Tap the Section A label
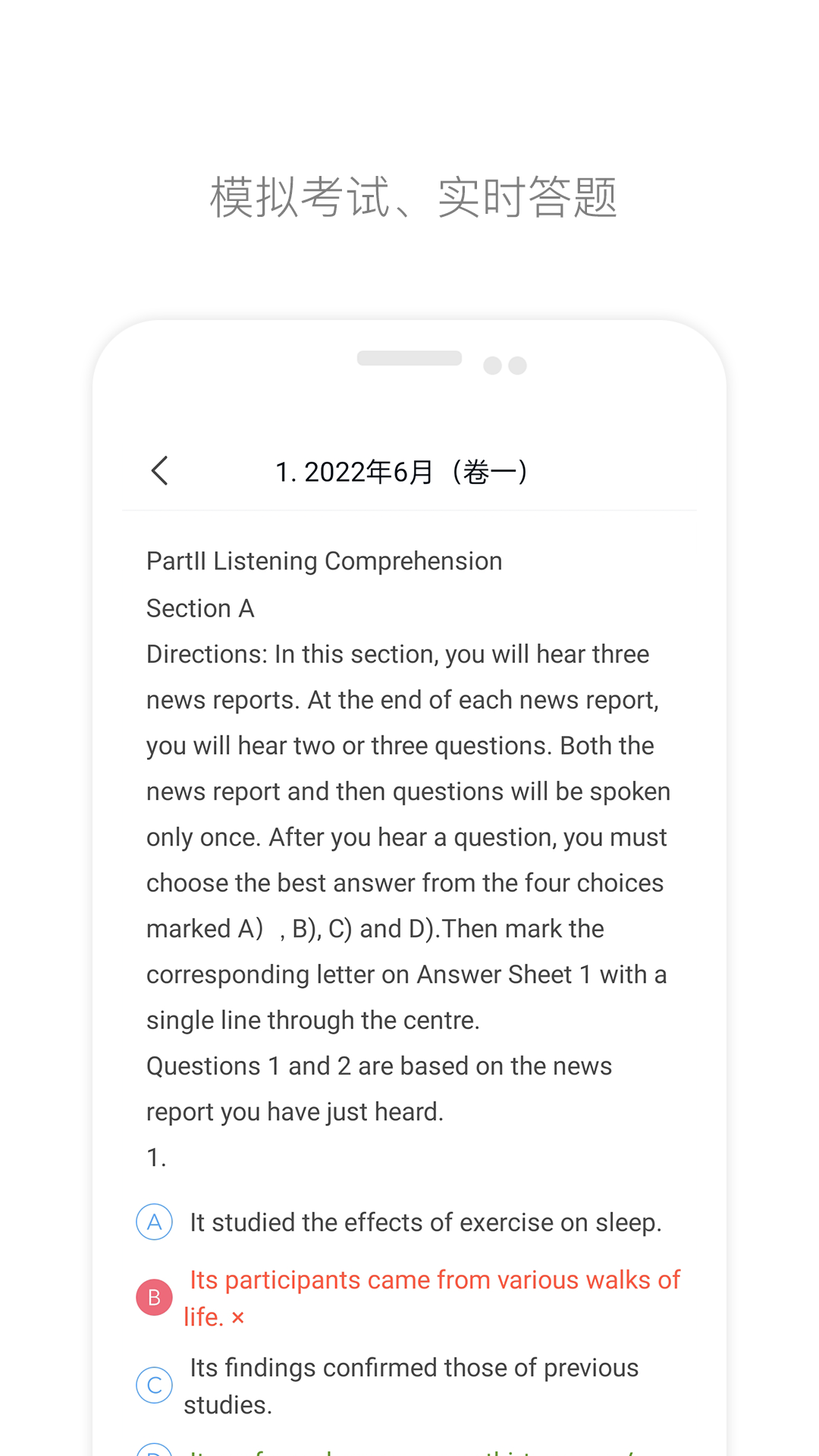This screenshot has height=1456, width=819. coord(199,607)
